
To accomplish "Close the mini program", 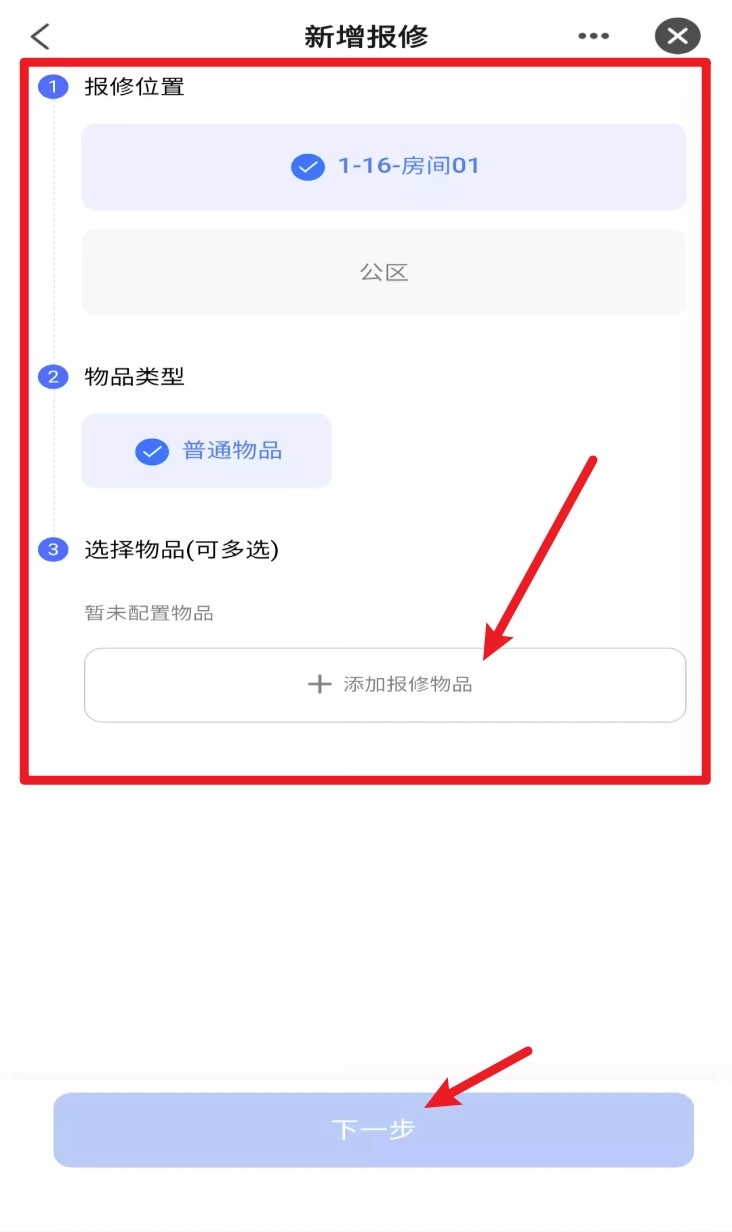I will 677,37.
